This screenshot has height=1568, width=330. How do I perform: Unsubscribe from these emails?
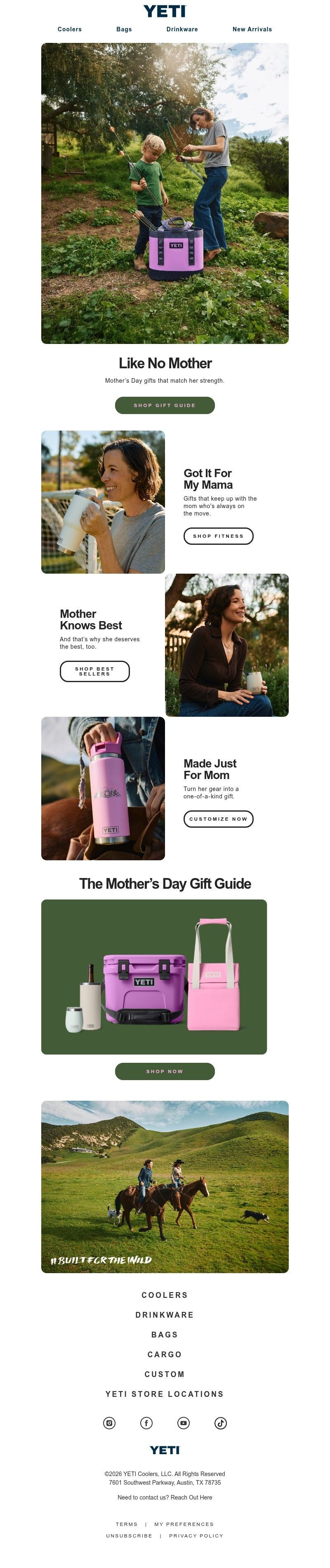(129, 1536)
